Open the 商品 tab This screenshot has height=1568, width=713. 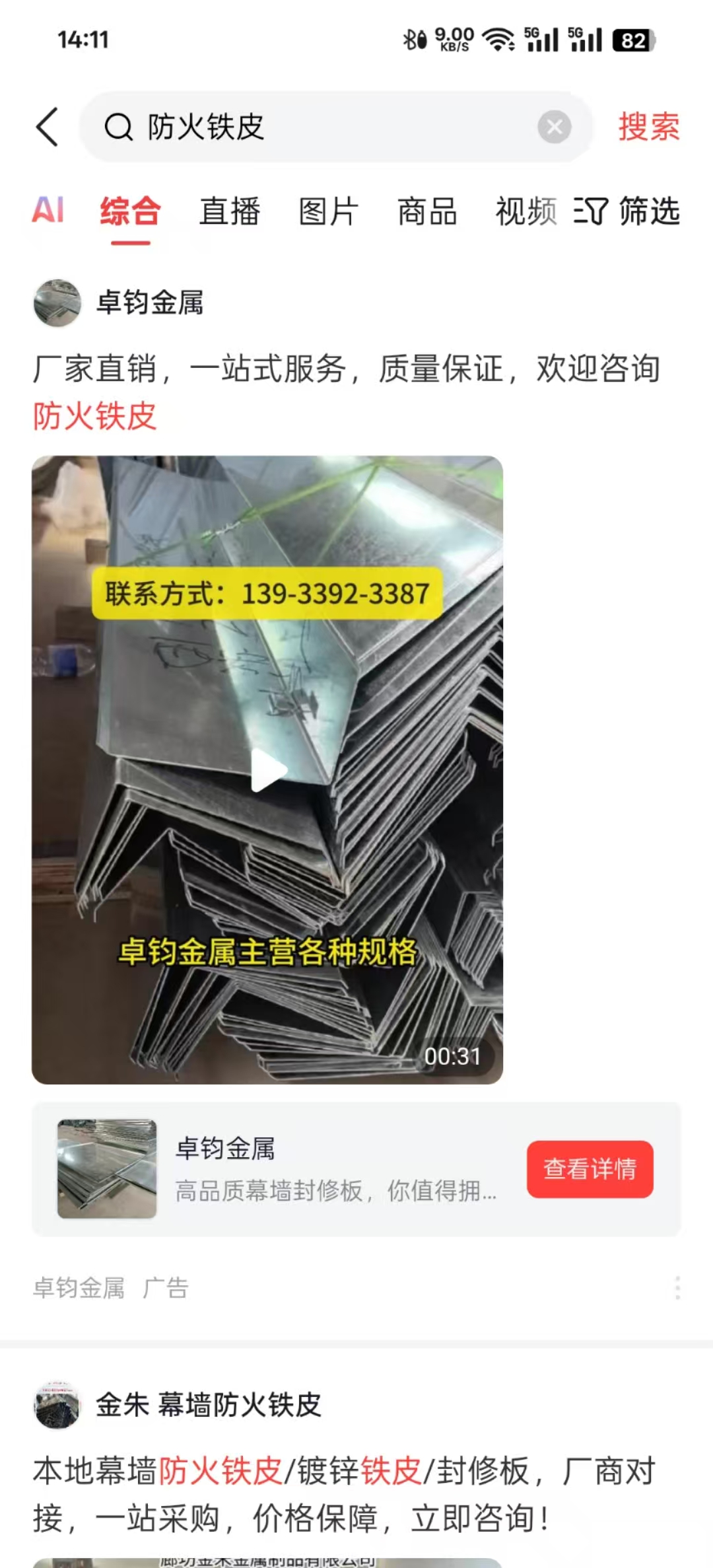(427, 213)
